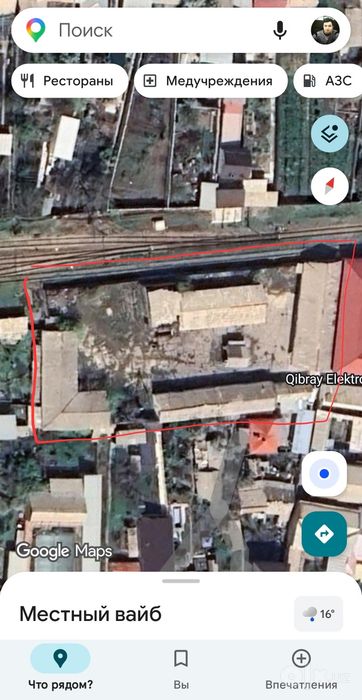Start voice search with the microphone
Image resolution: width=362 pixels, height=700 pixels.
tap(280, 30)
